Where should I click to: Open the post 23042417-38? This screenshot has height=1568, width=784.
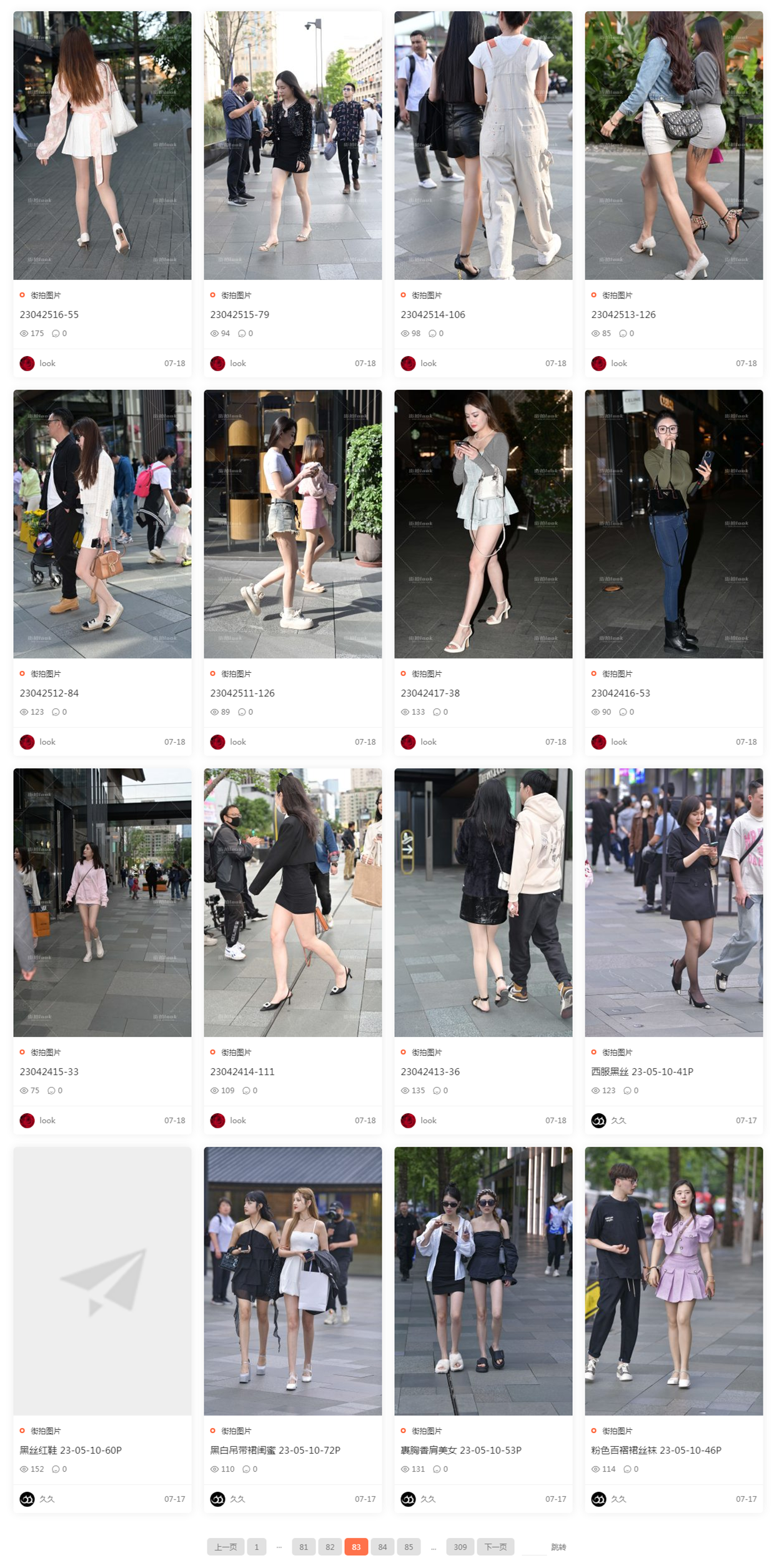430,693
